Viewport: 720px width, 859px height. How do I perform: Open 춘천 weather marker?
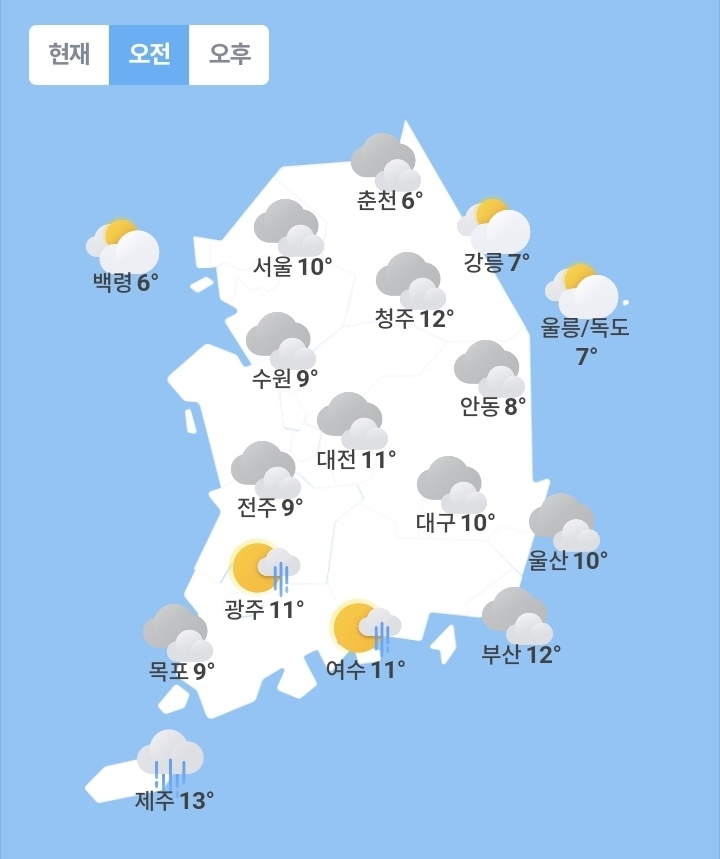coord(388,174)
